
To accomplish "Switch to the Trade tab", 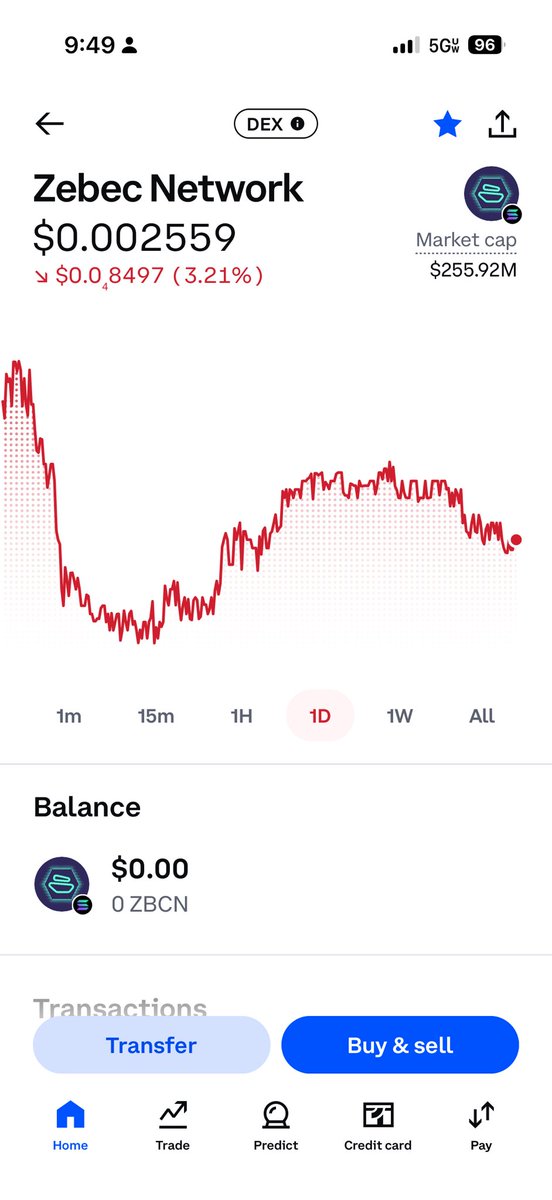I will point(173,1126).
